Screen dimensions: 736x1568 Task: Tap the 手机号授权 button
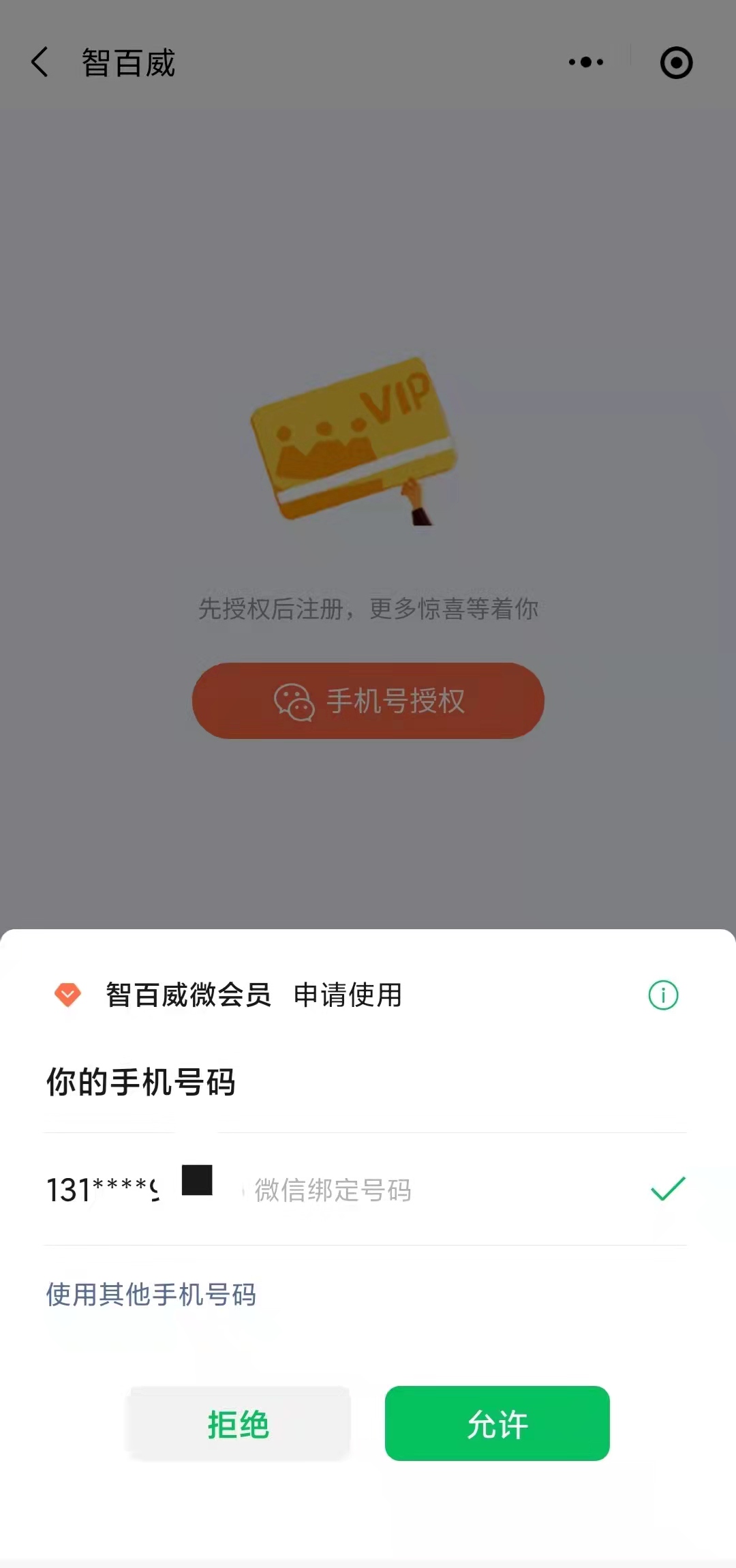[368, 701]
